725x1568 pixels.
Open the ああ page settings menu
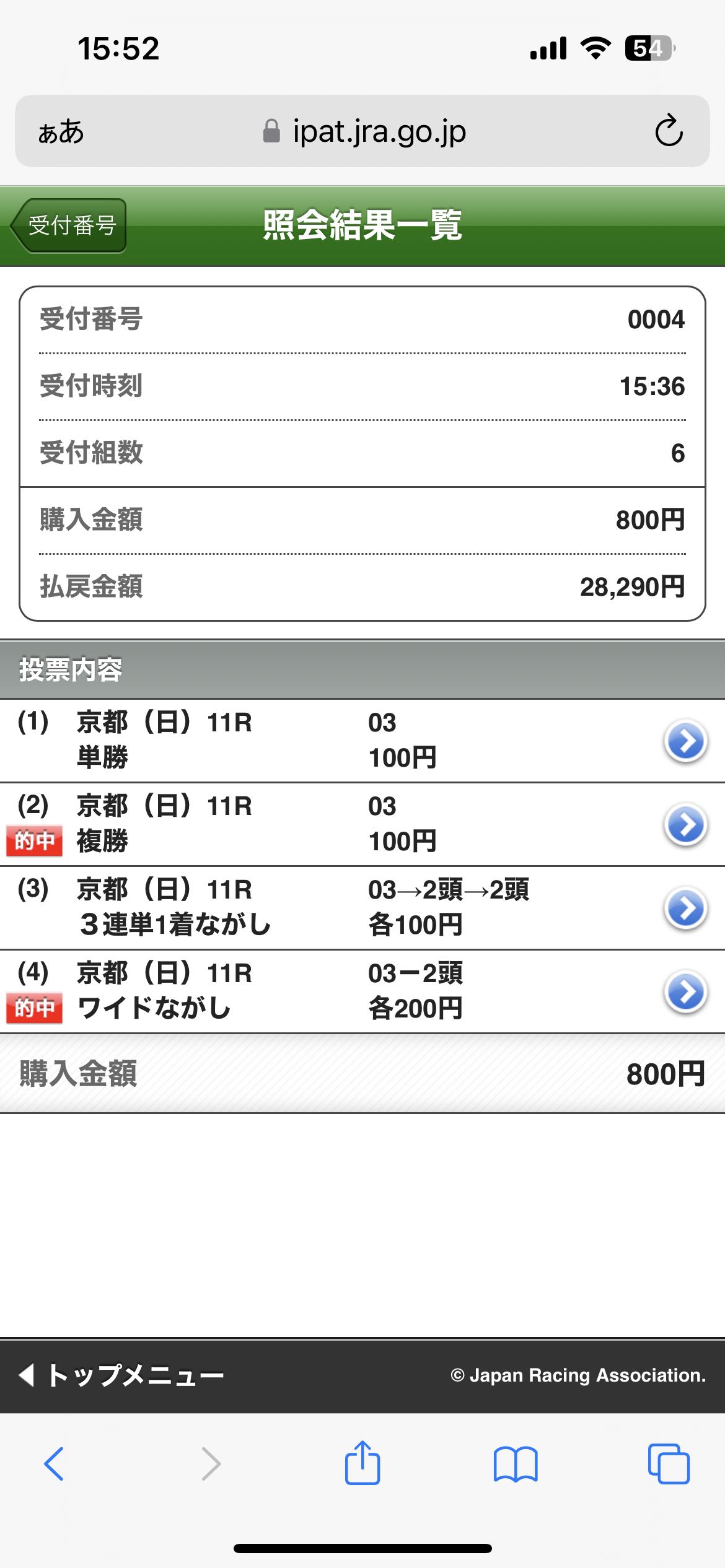(x=61, y=131)
